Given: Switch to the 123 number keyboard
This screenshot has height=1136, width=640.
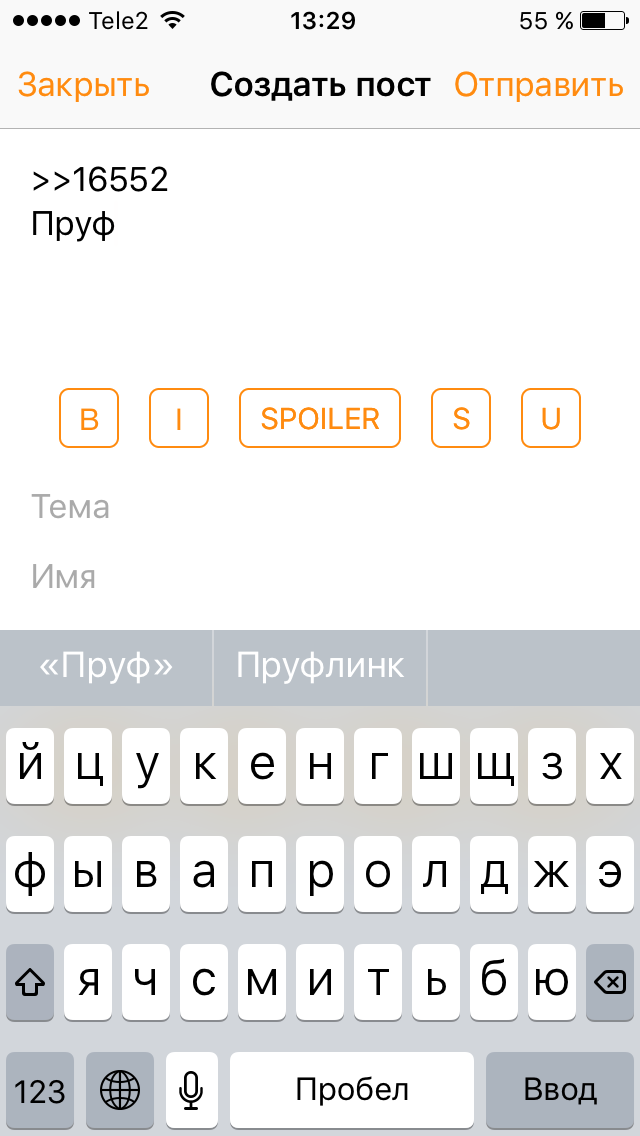Looking at the screenshot, I should [x=40, y=1090].
